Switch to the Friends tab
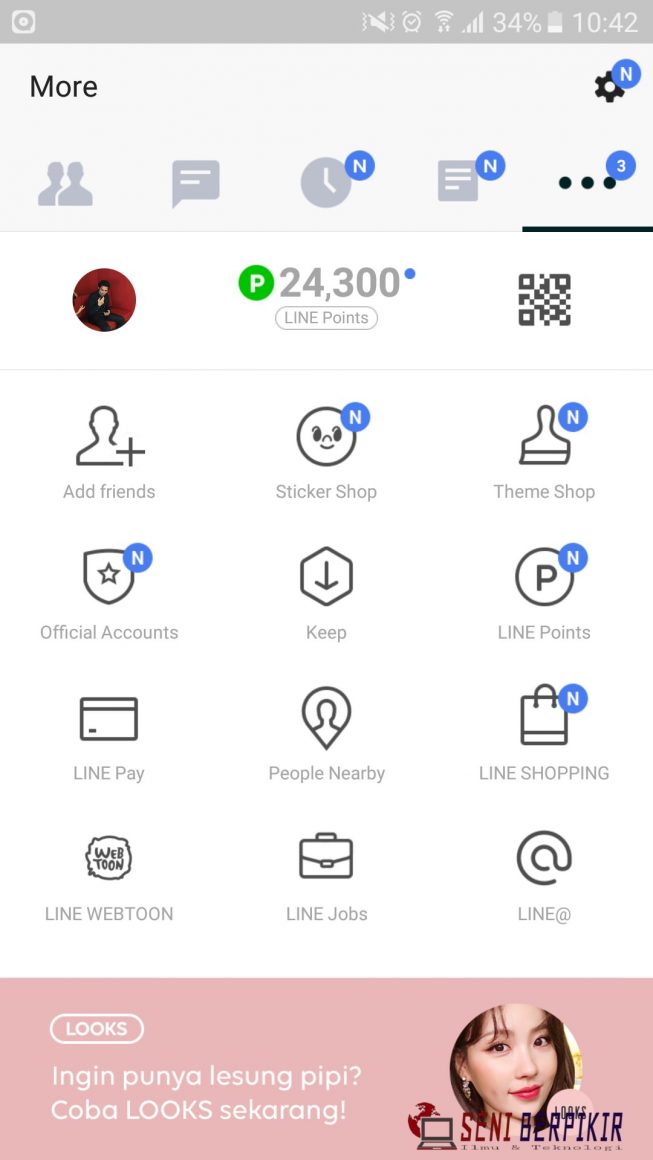The width and height of the screenshot is (653, 1160). [x=65, y=184]
